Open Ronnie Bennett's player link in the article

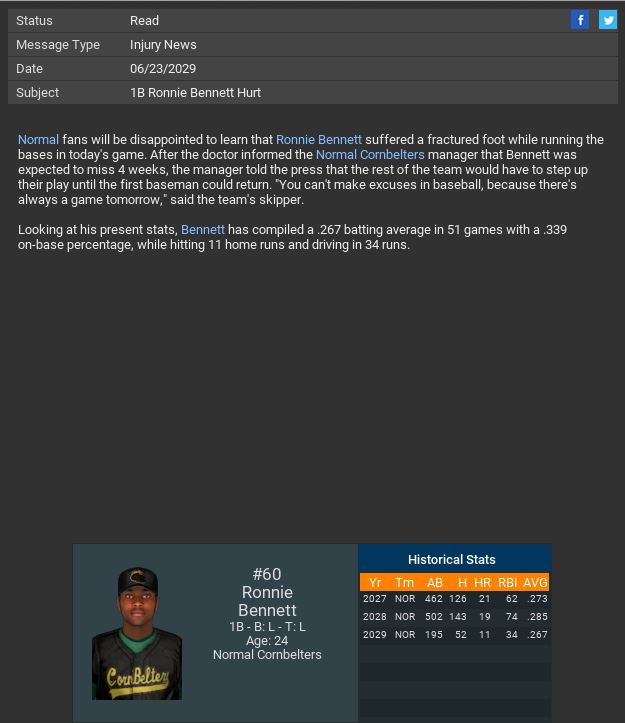[318, 140]
